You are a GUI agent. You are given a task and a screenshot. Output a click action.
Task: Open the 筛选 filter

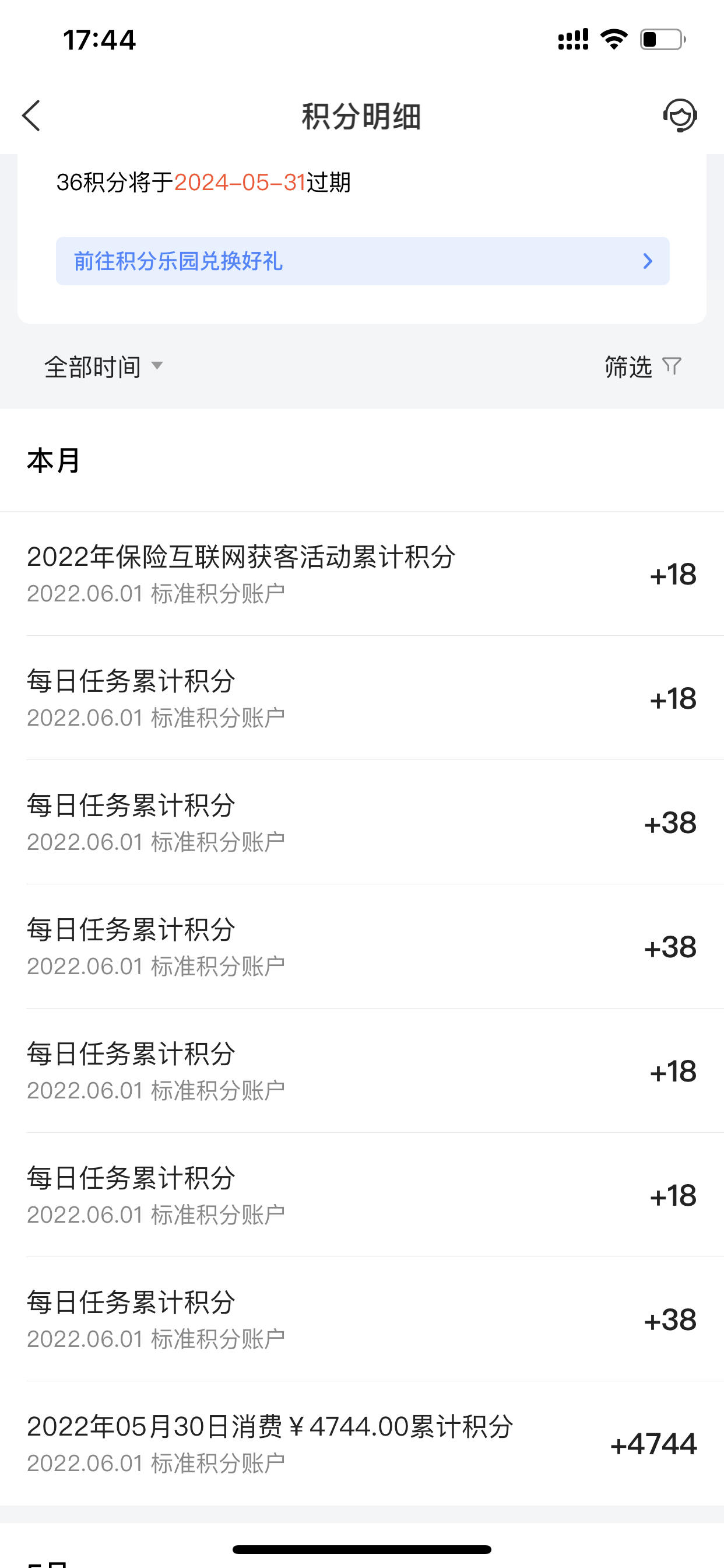coord(643,367)
